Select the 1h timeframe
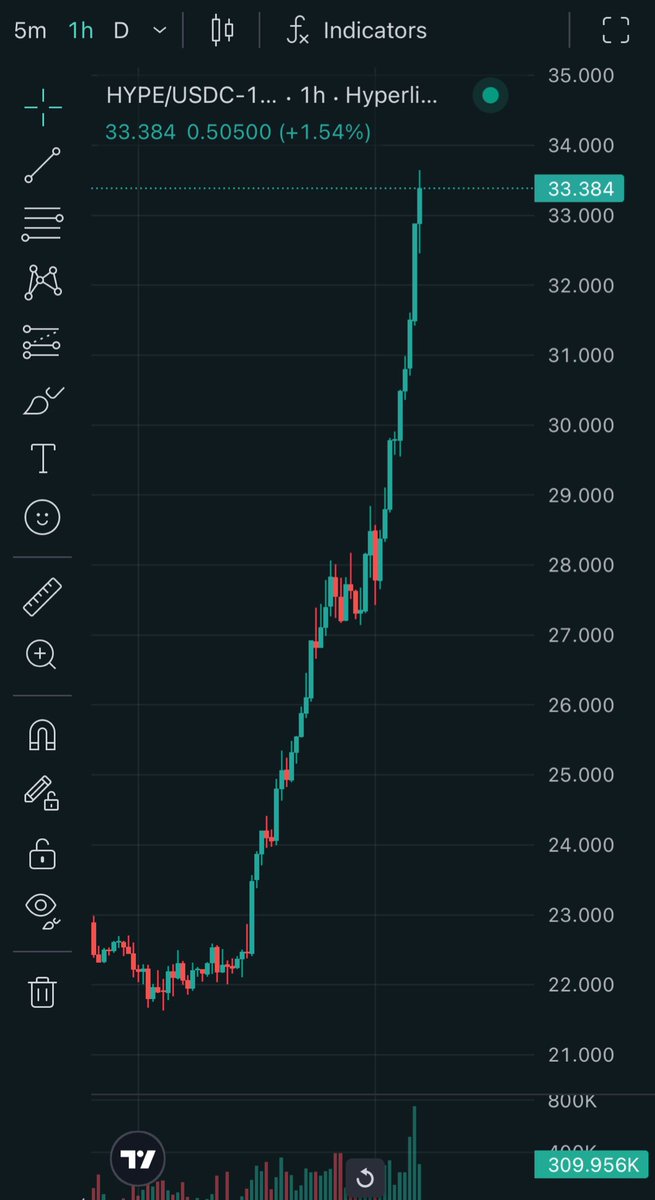 [80, 30]
